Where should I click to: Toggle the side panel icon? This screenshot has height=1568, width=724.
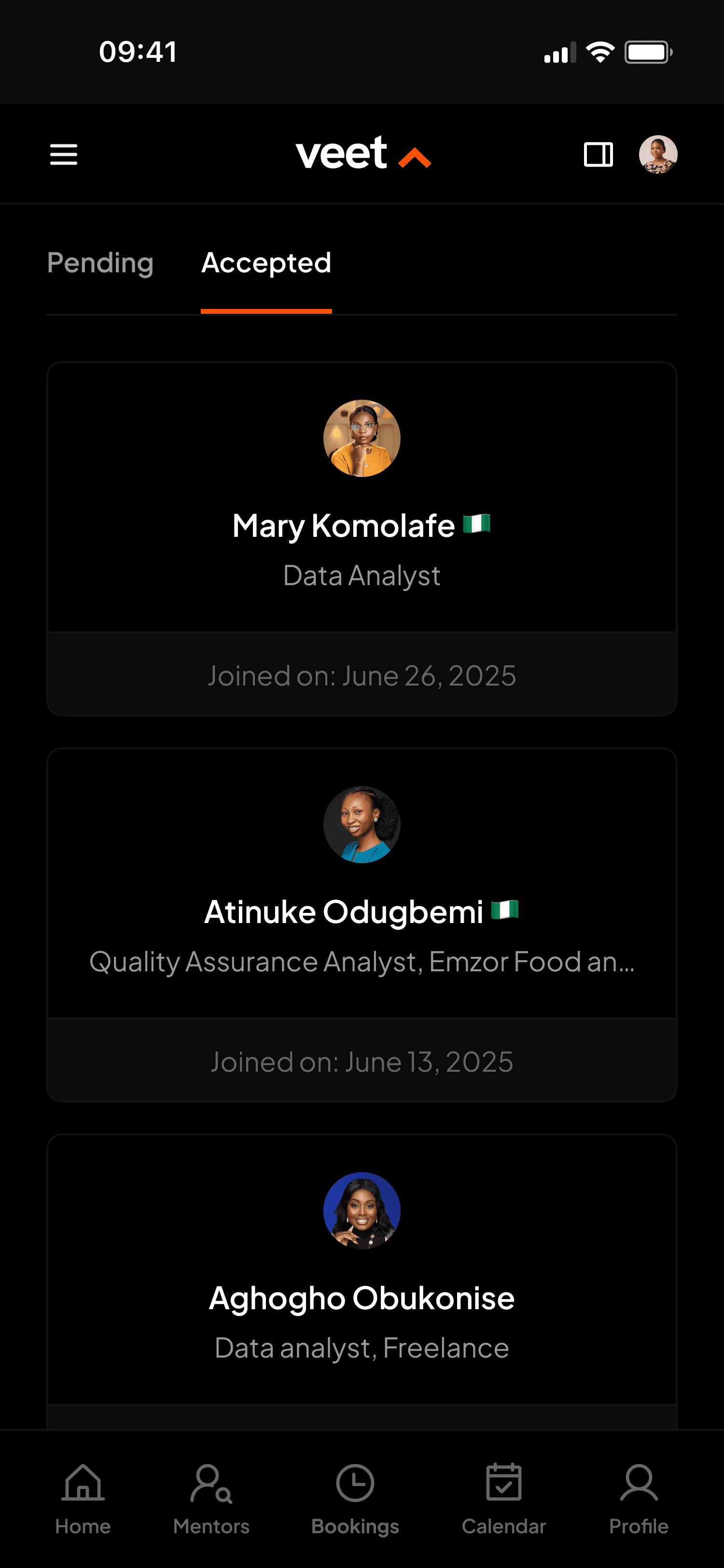(x=598, y=154)
